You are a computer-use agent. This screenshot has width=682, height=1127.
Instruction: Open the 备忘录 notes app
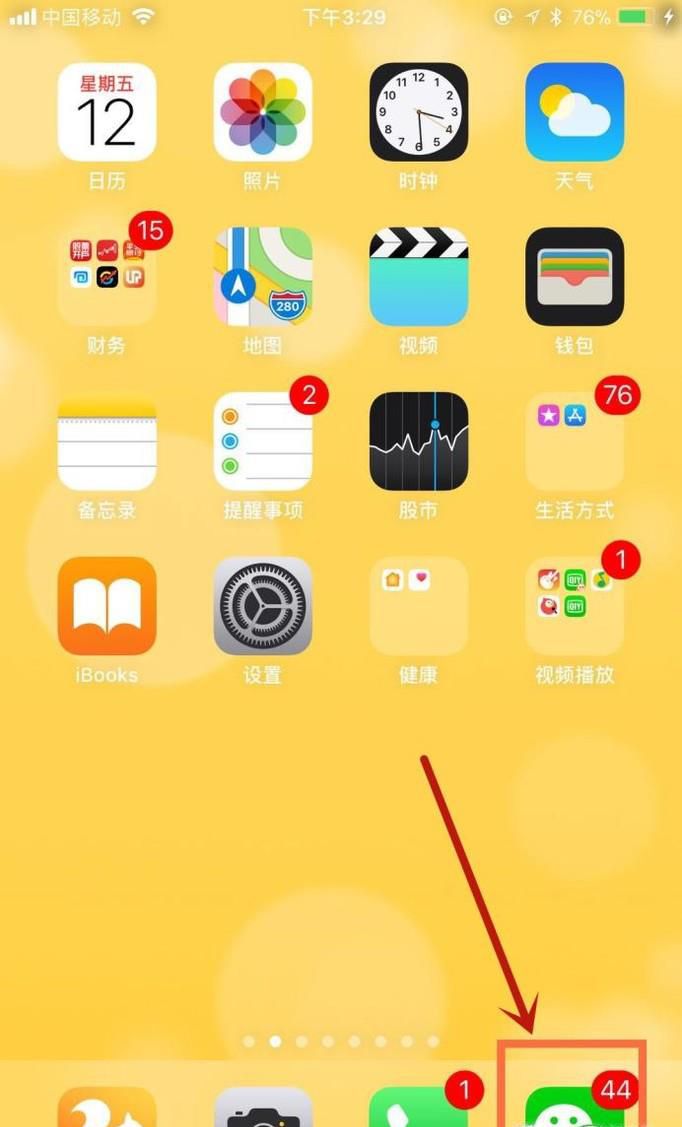coord(107,441)
